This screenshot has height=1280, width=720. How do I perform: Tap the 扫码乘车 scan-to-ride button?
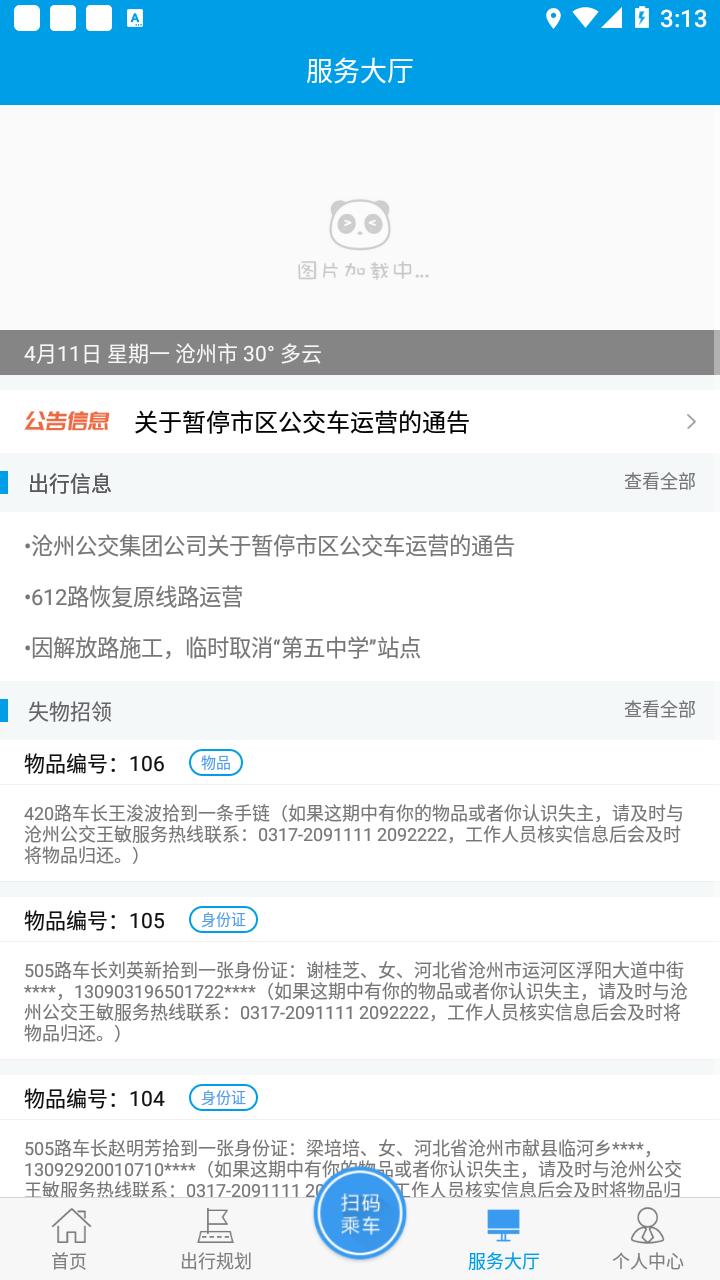pyautogui.click(x=360, y=1214)
